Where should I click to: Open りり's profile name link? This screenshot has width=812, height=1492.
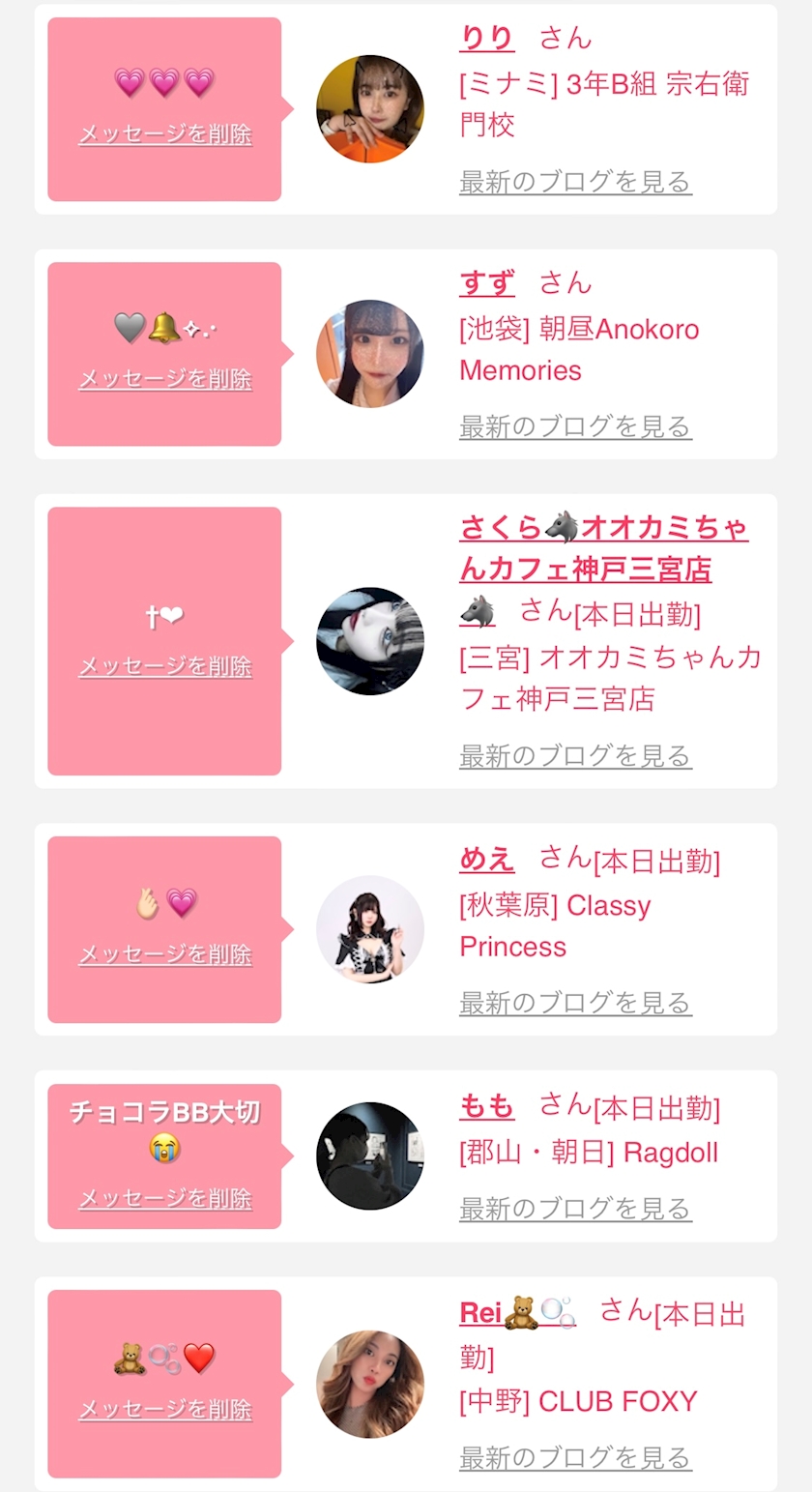(486, 38)
